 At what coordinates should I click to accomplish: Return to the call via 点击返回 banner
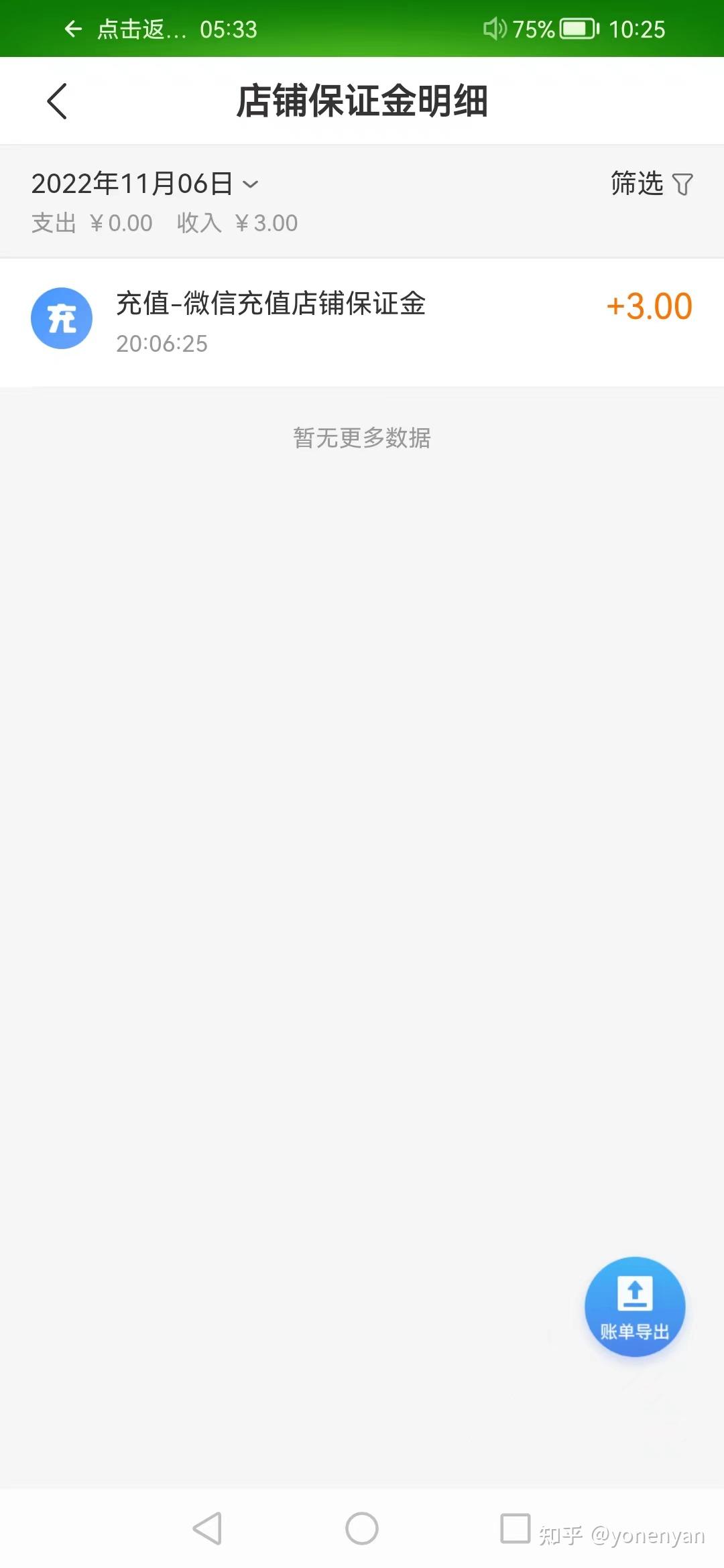(161, 29)
